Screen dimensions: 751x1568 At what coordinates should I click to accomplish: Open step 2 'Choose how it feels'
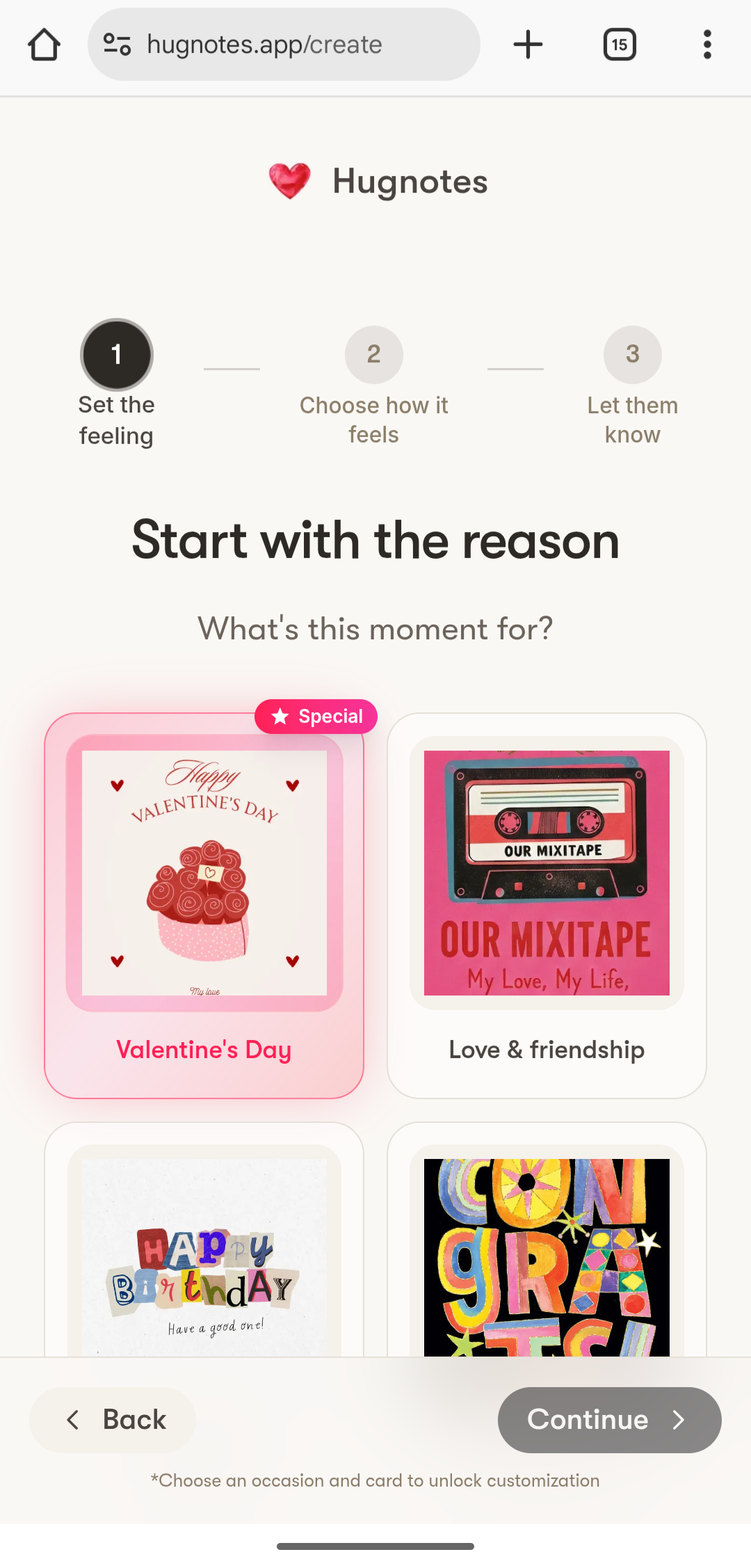point(373,355)
